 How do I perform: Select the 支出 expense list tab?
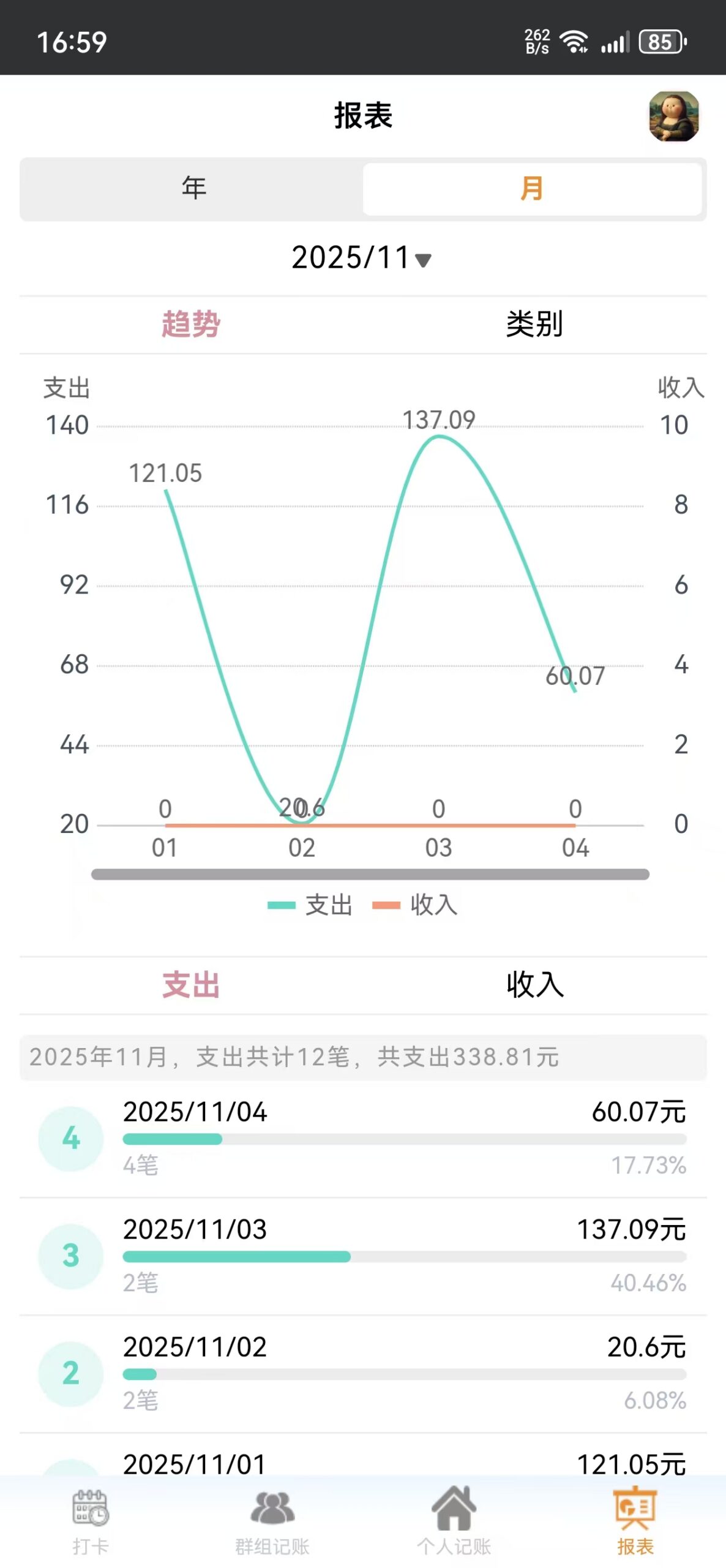(x=191, y=985)
